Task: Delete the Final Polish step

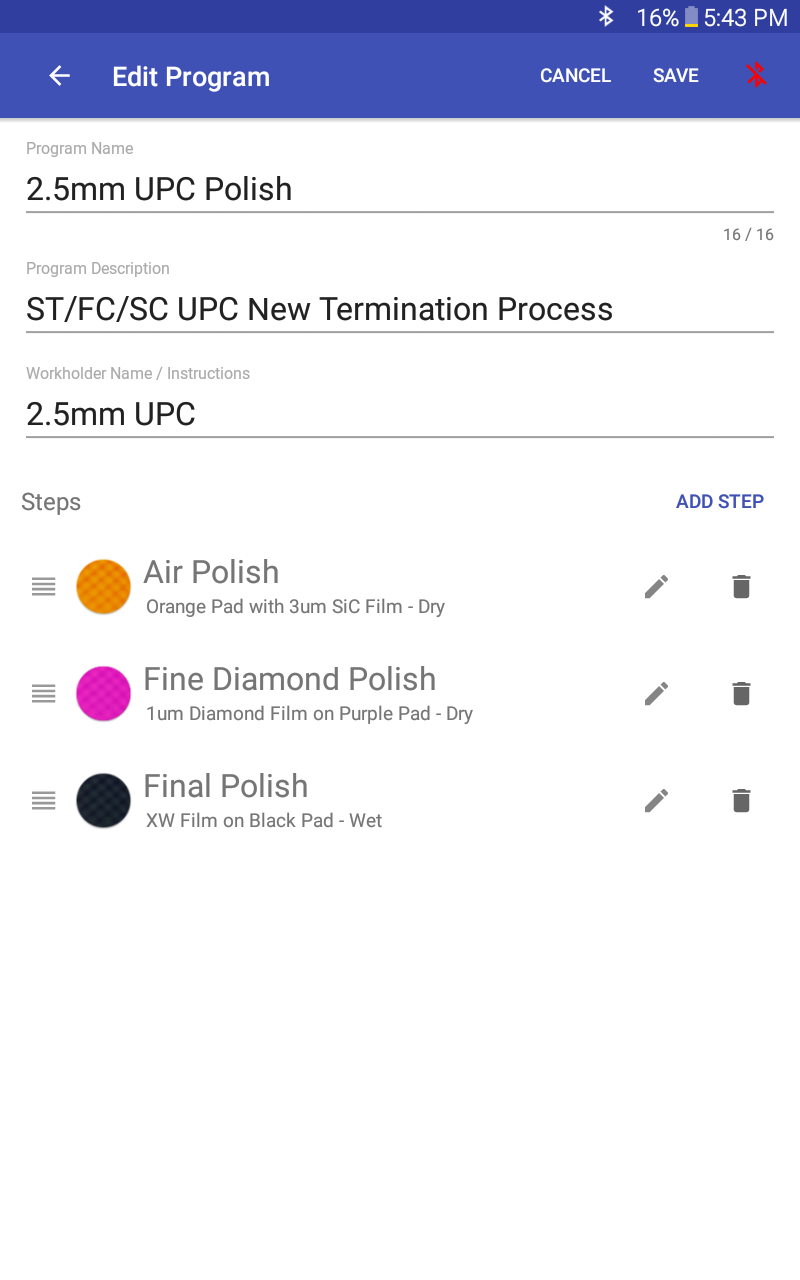Action: pos(741,801)
